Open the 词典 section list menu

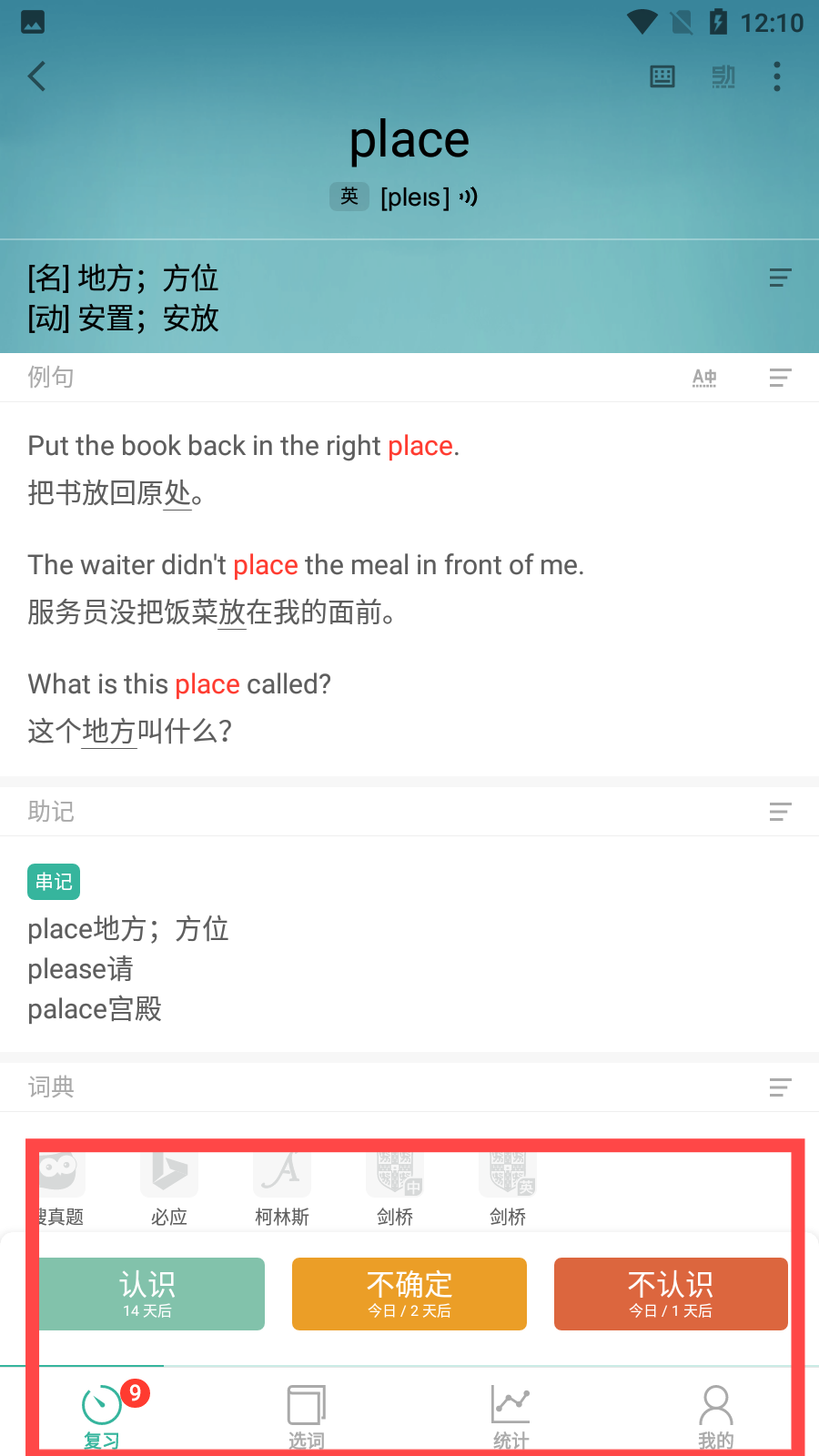(780, 1087)
